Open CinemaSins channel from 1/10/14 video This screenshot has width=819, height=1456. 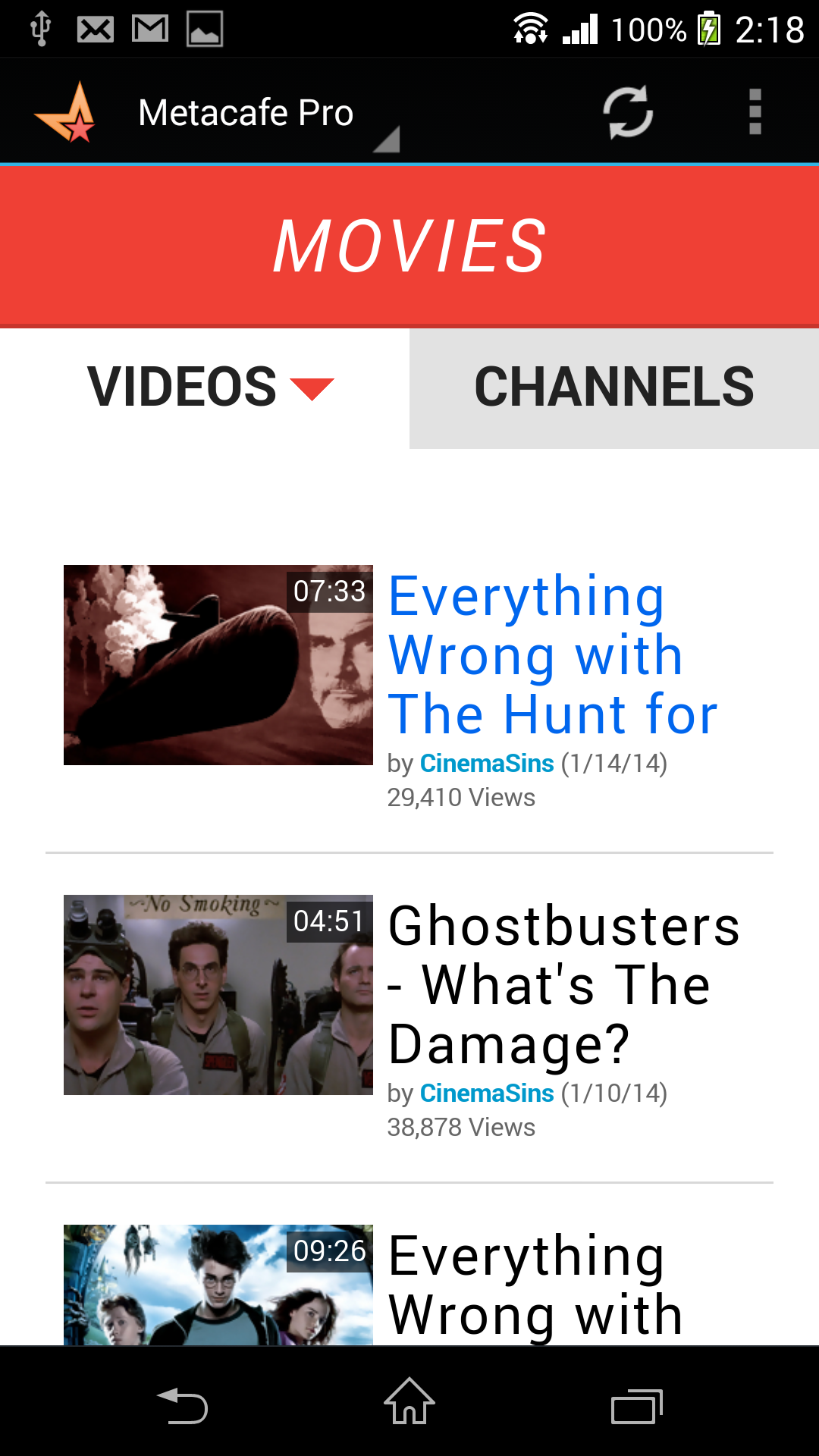pos(487,1094)
